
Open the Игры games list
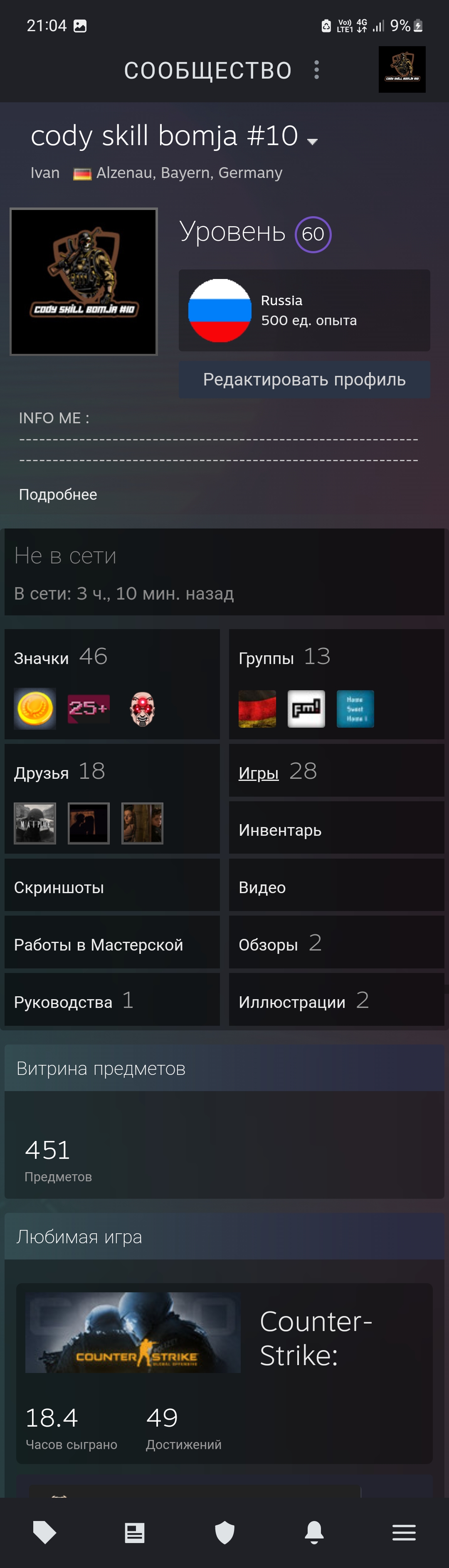pos(259,773)
